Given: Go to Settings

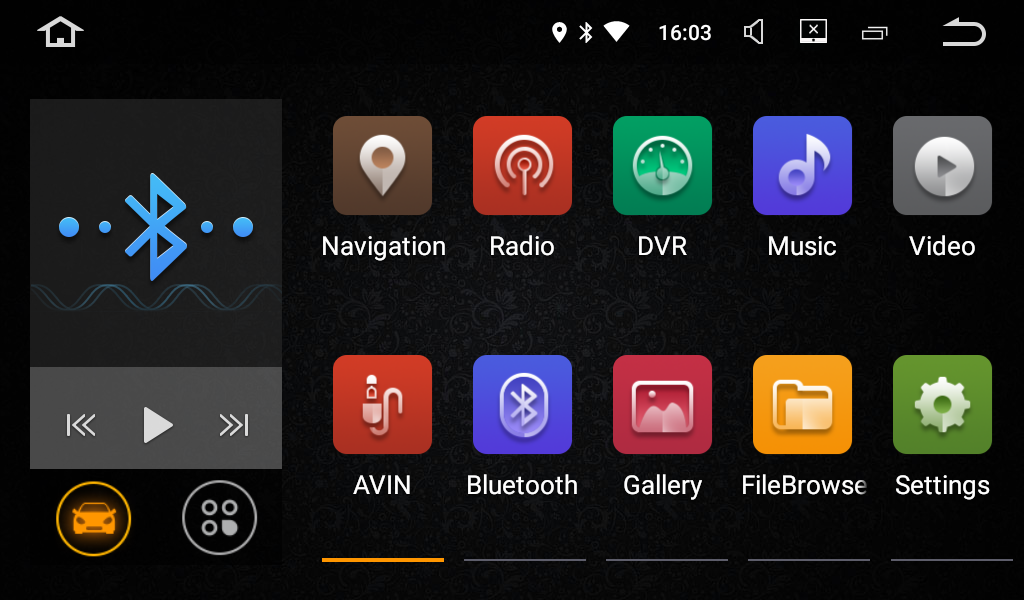Looking at the screenshot, I should click(942, 405).
